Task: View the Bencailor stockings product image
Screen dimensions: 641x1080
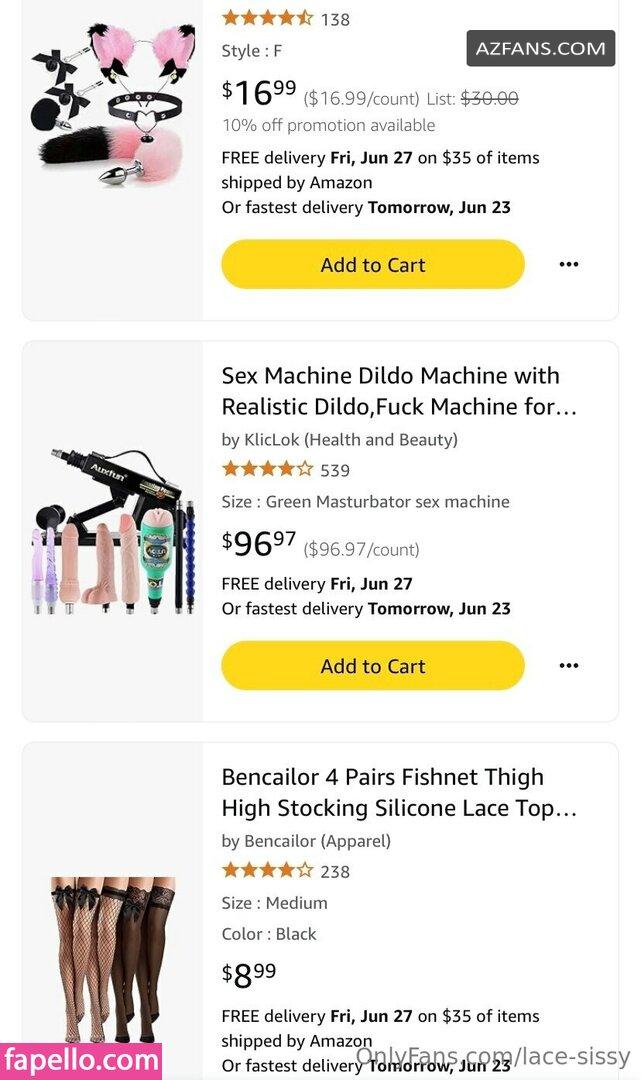Action: (x=113, y=959)
